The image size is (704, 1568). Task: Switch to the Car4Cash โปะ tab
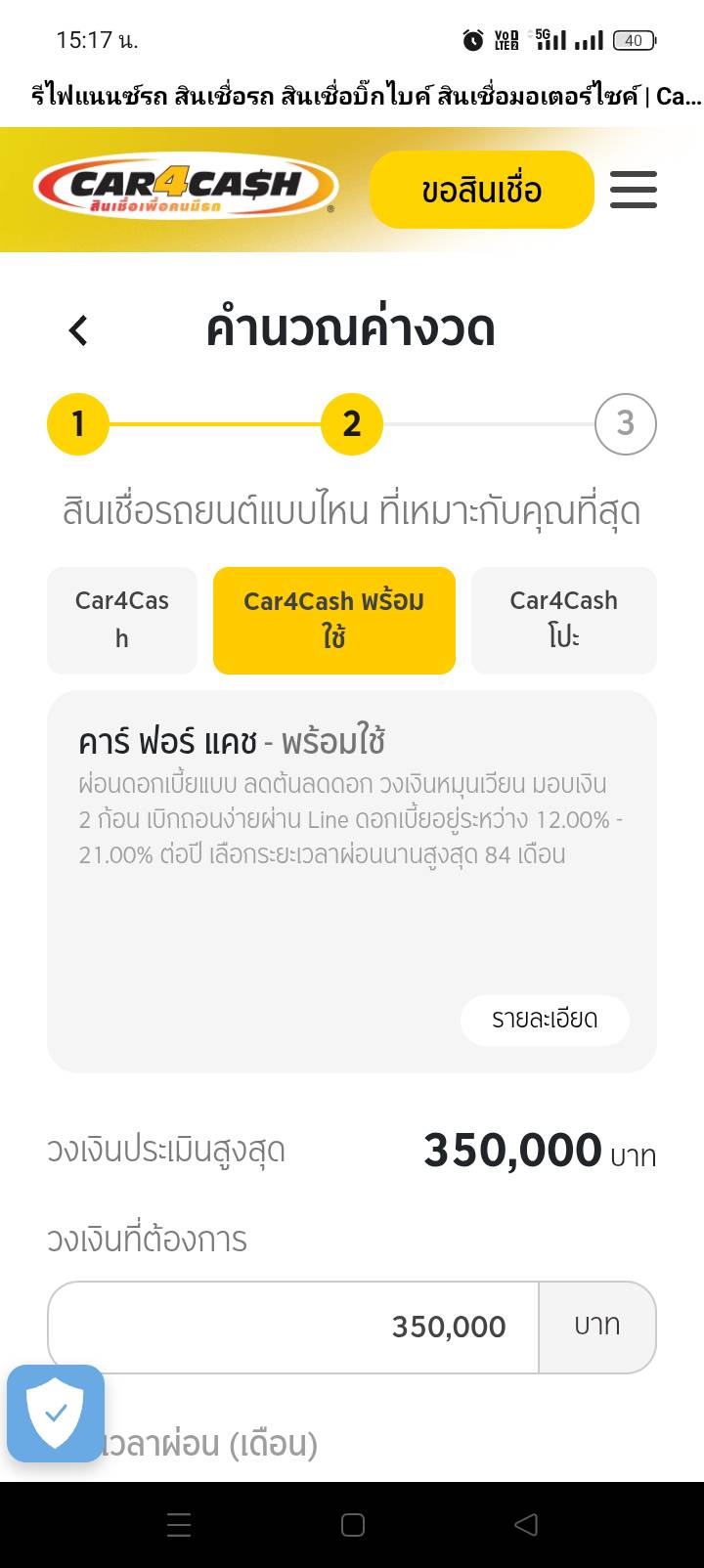563,620
